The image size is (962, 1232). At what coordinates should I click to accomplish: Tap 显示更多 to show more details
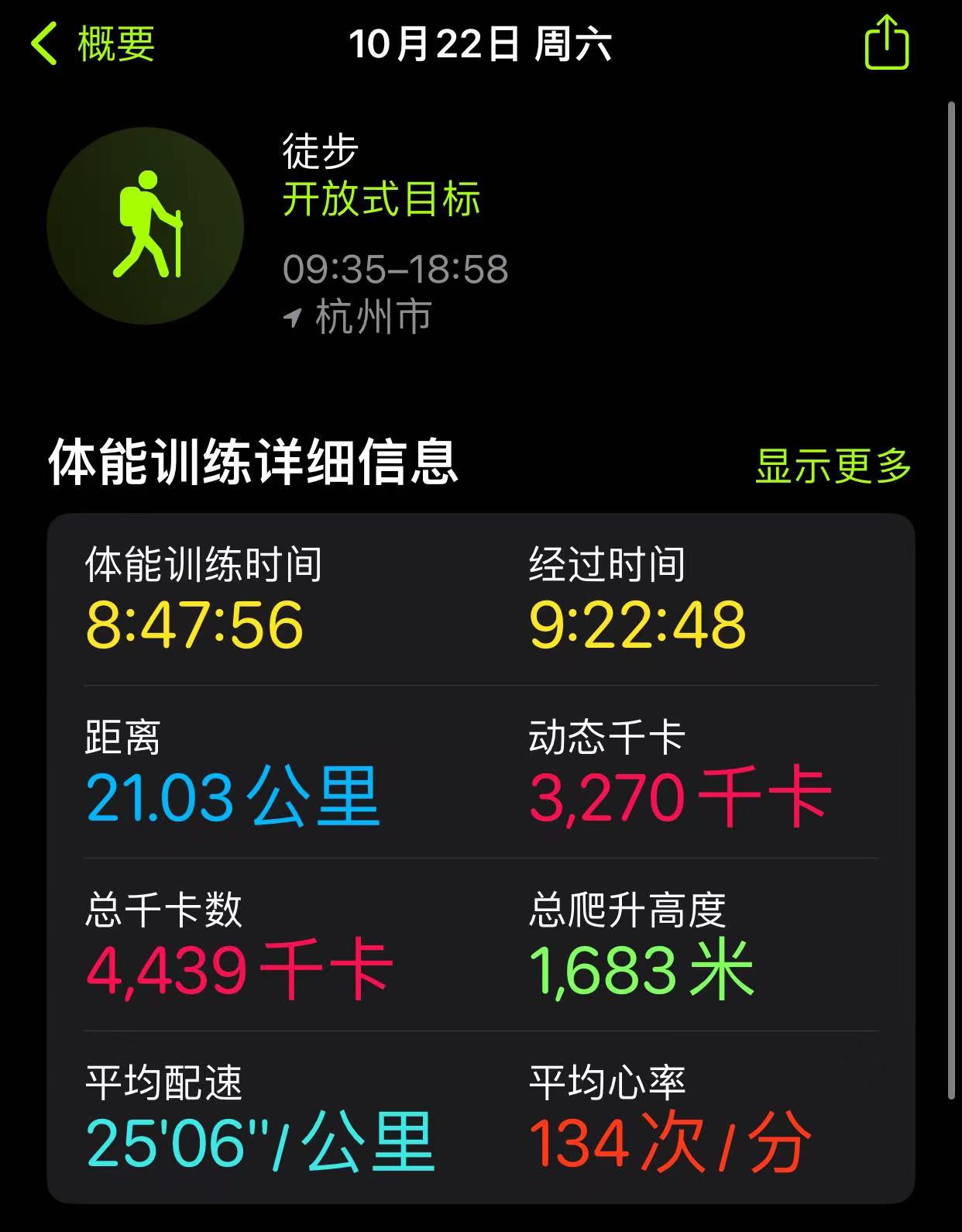tap(833, 466)
